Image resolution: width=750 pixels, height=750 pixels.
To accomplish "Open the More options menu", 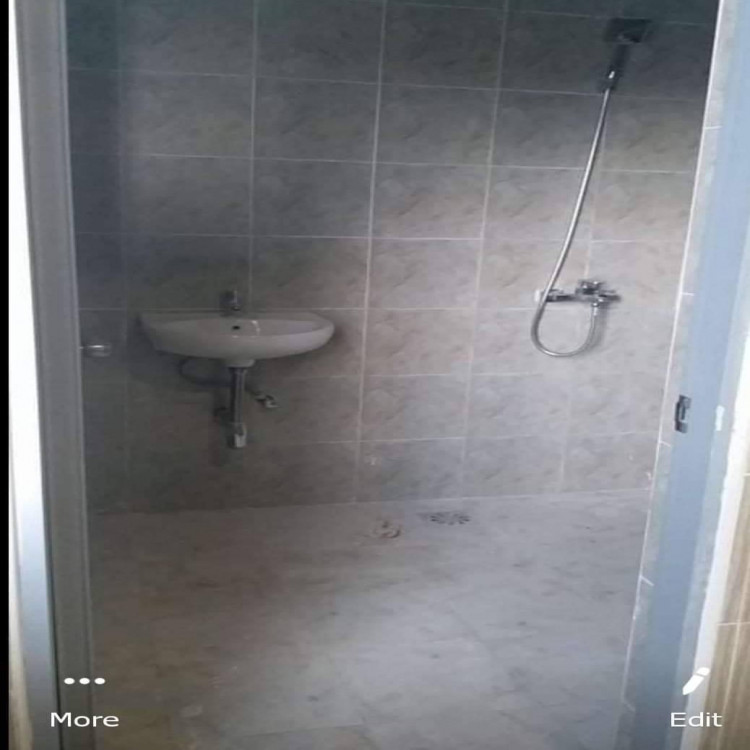I will [x=84, y=700].
